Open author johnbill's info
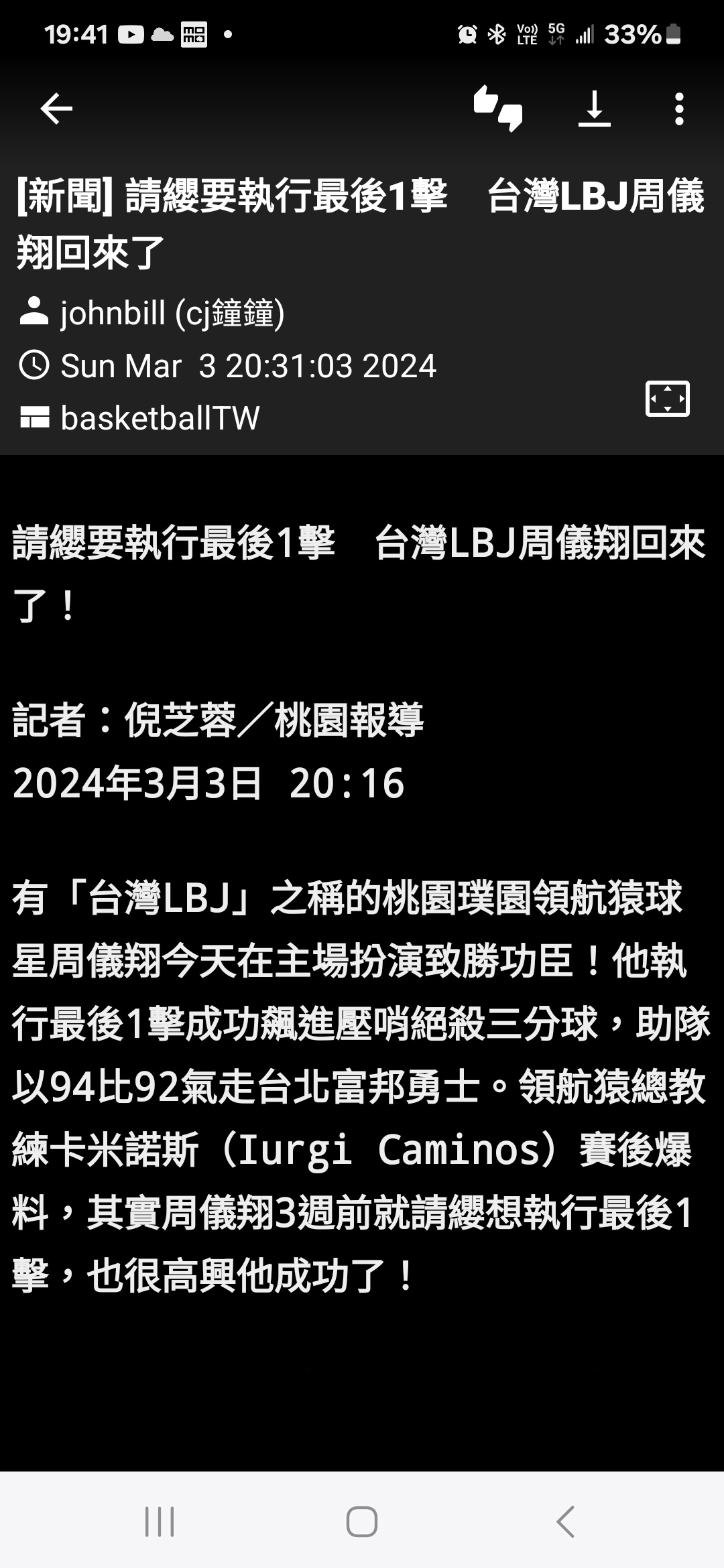Viewport: 724px width, 1568px height. [x=152, y=313]
